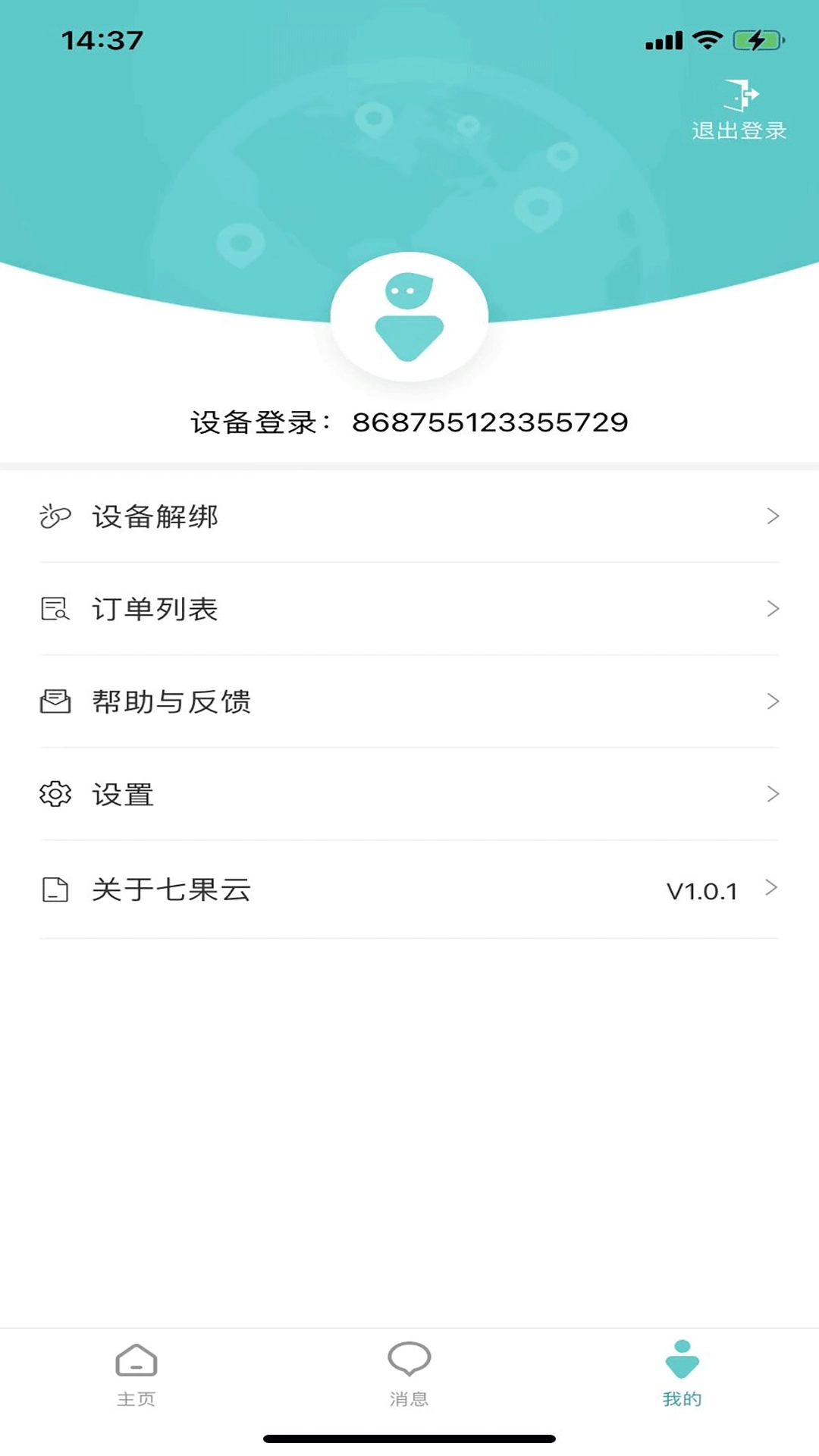Switch to the 消息 tab

409,1392
